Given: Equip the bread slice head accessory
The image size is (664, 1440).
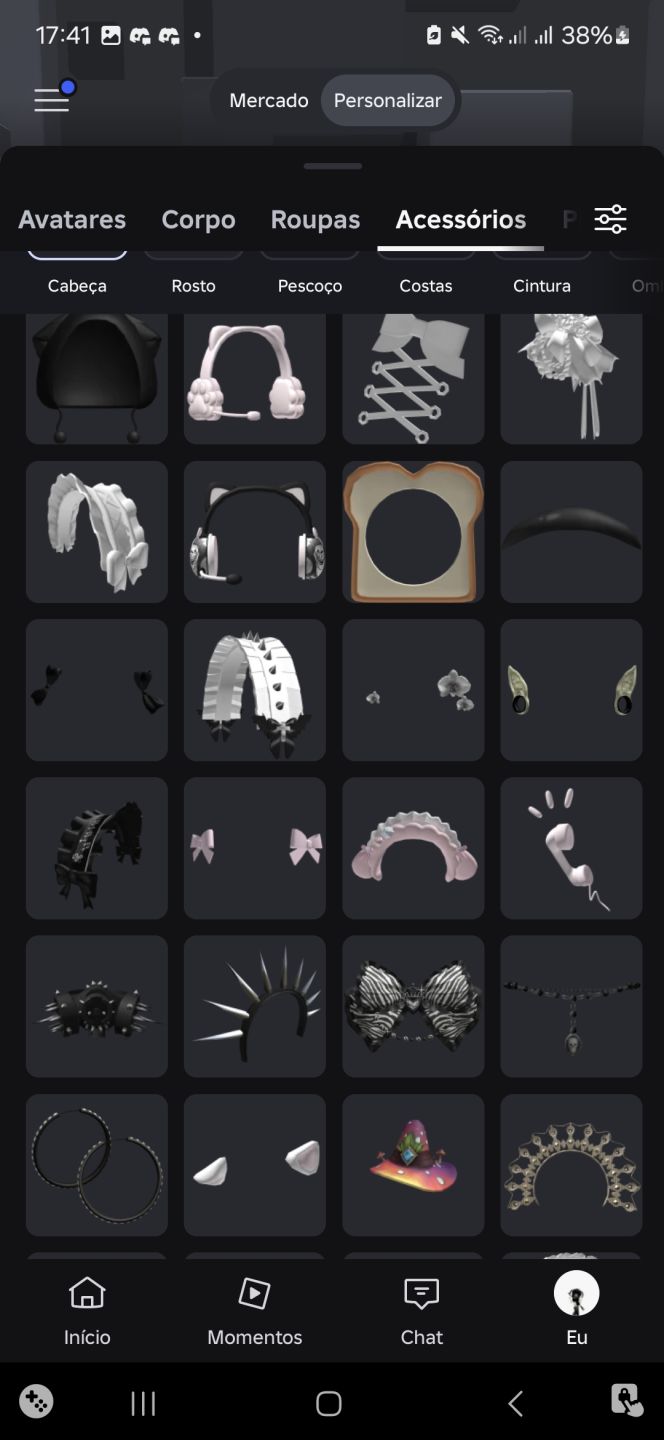Looking at the screenshot, I should pyautogui.click(x=413, y=532).
